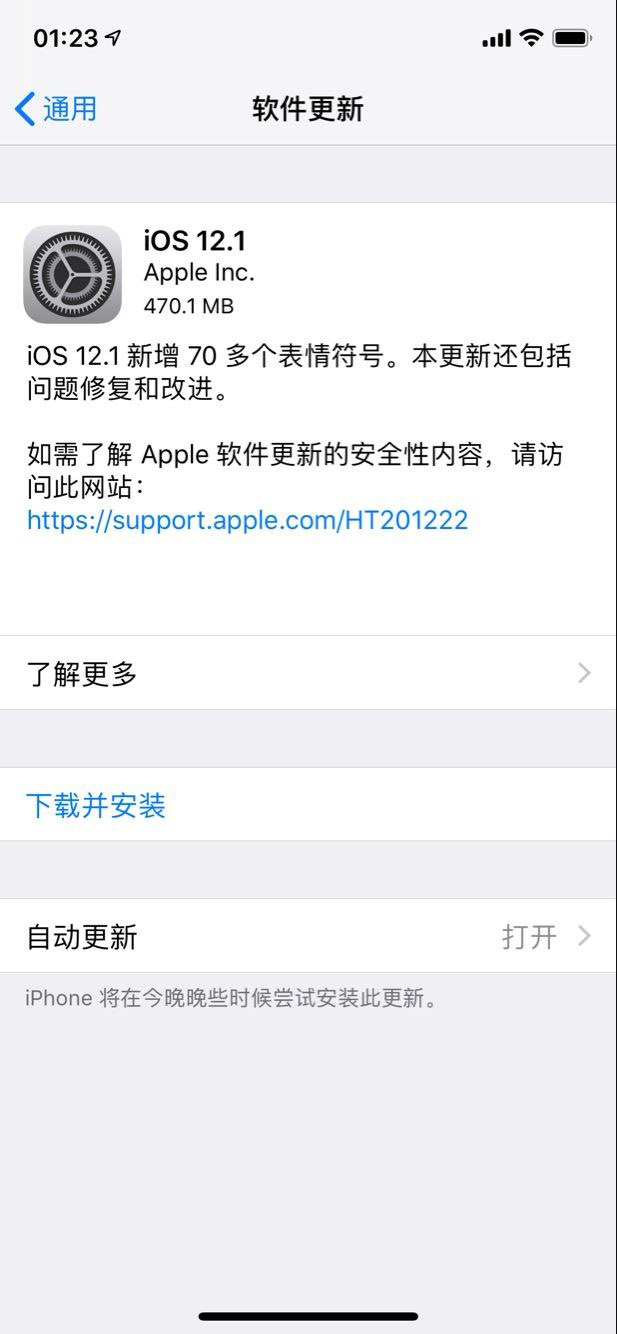Open 自动更新 settings row
This screenshot has height=1334, width=617.
point(308,936)
